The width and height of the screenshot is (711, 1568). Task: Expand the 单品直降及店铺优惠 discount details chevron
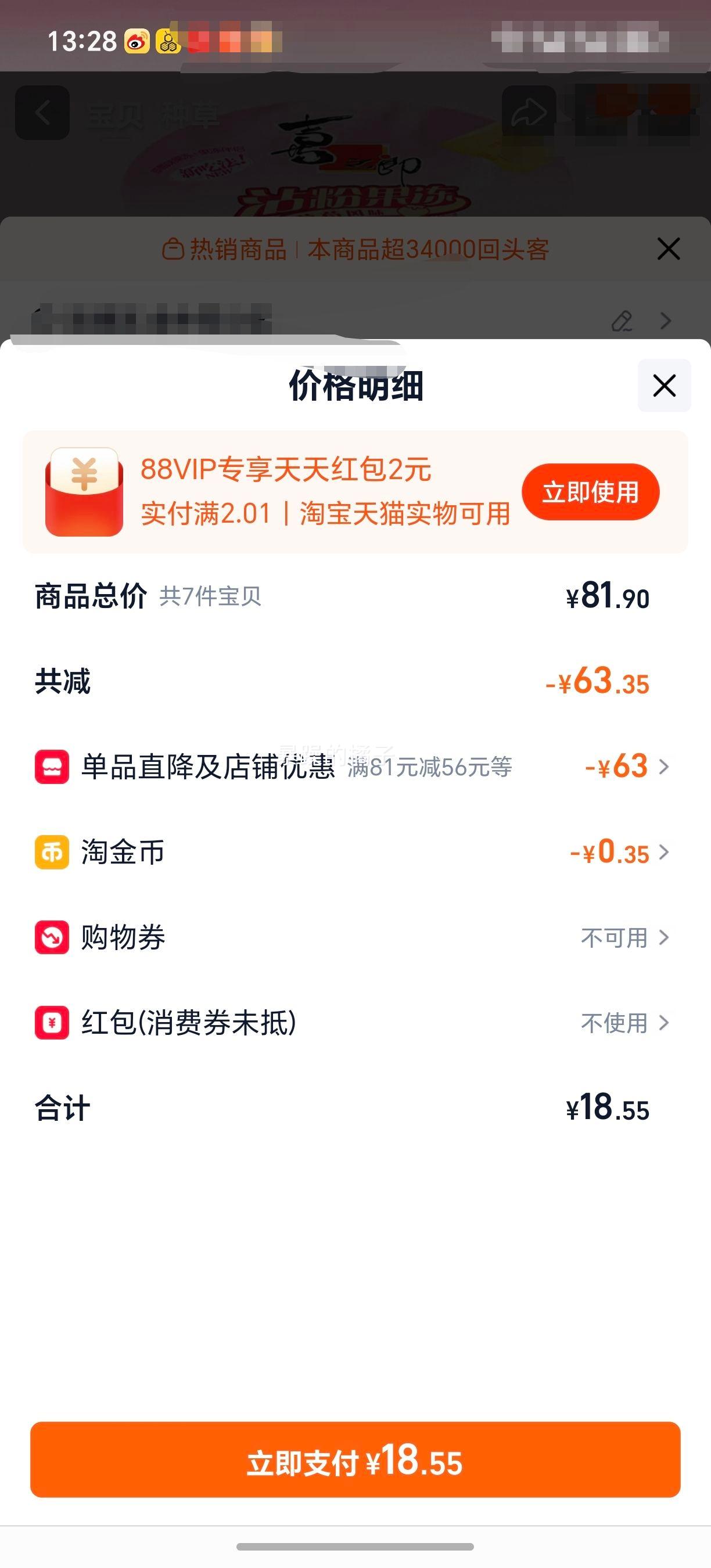pyautogui.click(x=665, y=767)
